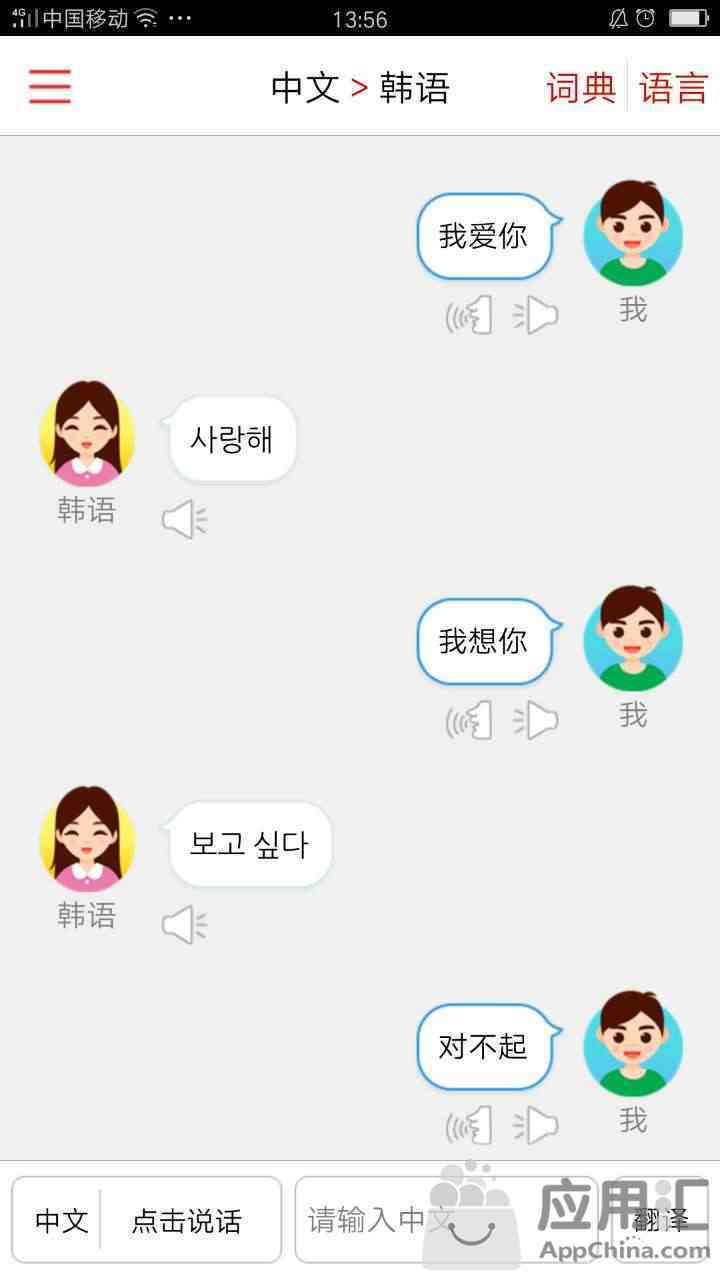Screen dimensions: 720x1280
Task: Play Korean audio for 보고 싶다
Action: point(185,925)
